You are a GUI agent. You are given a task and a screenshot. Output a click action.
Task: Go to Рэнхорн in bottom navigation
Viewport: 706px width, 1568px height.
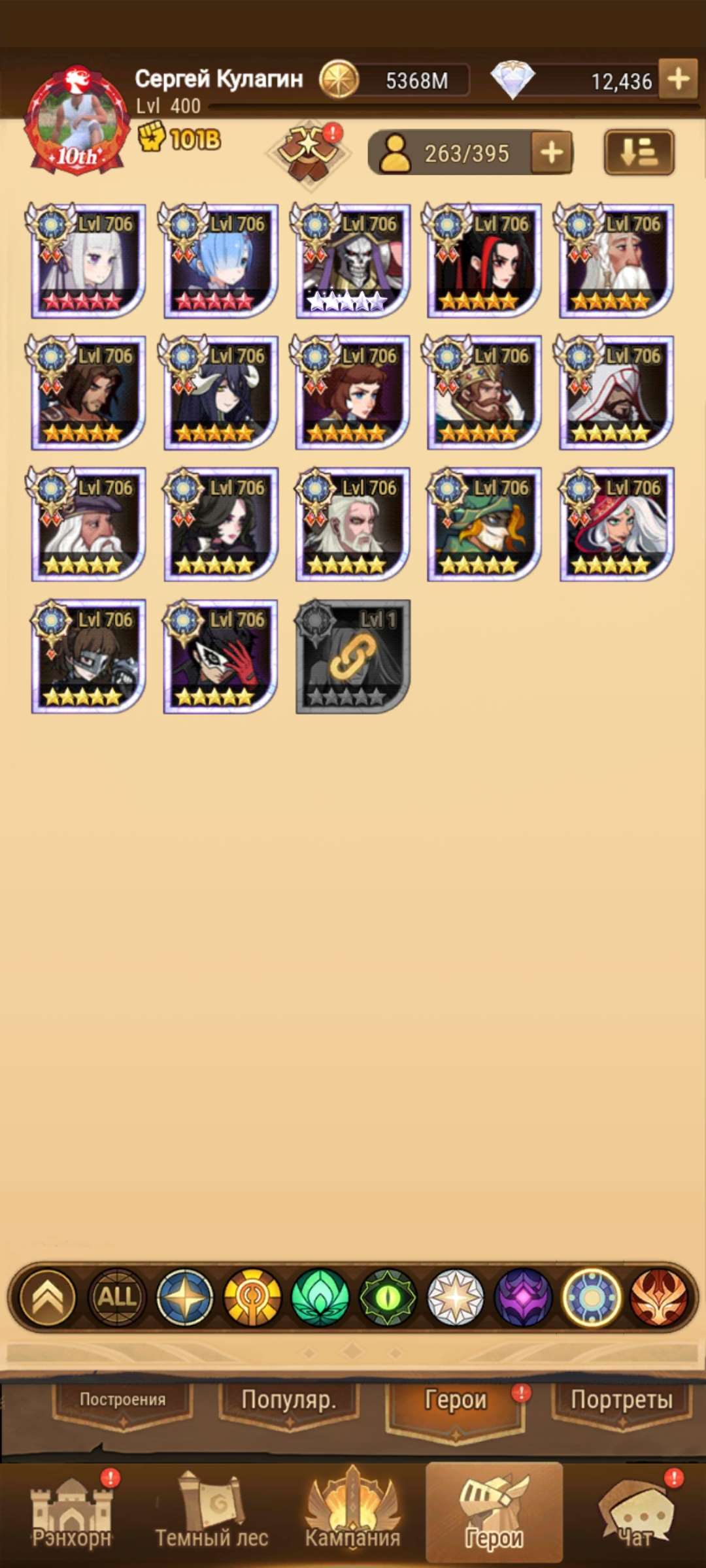tap(72, 1514)
